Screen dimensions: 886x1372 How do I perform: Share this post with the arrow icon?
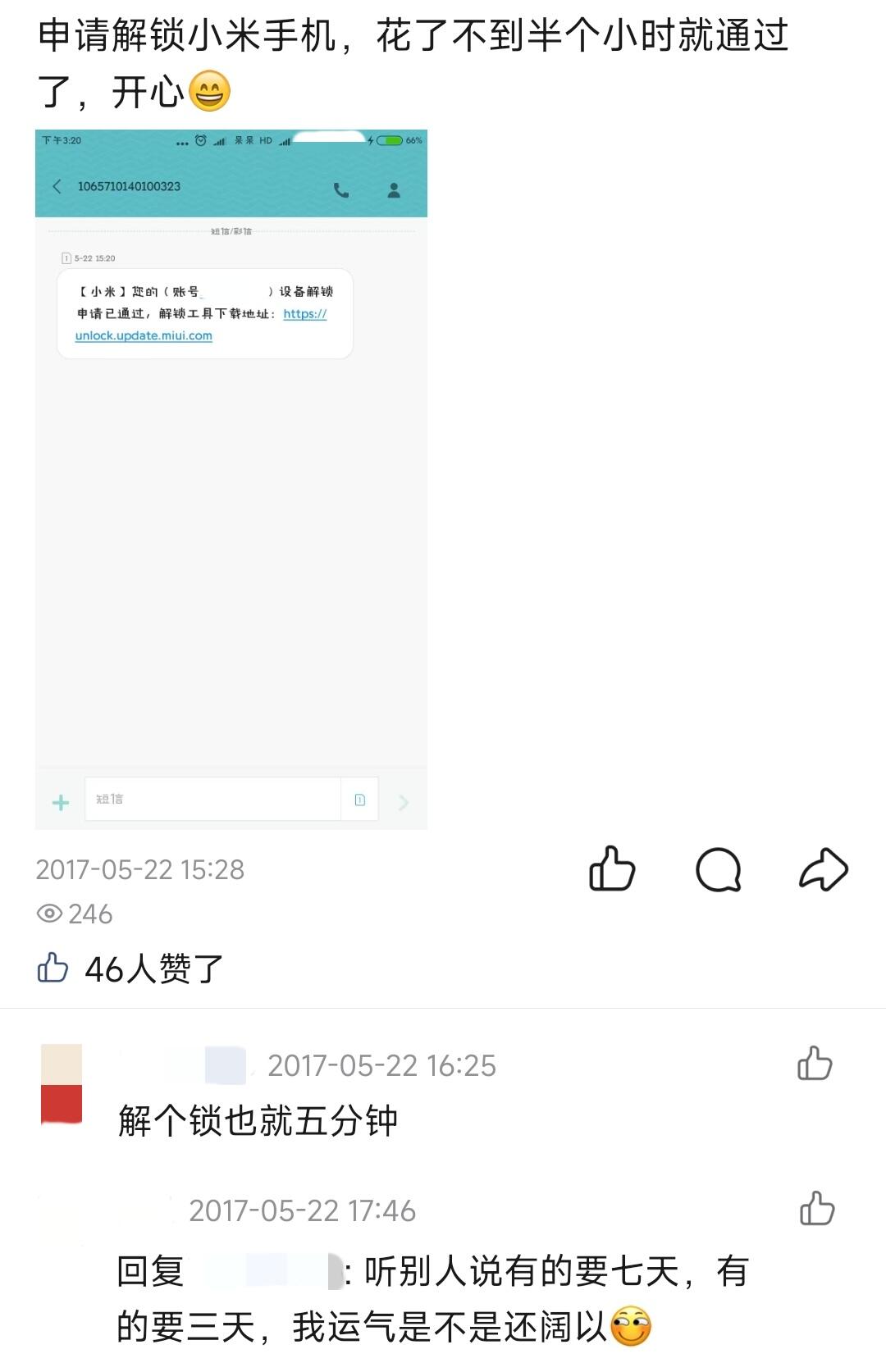[823, 869]
